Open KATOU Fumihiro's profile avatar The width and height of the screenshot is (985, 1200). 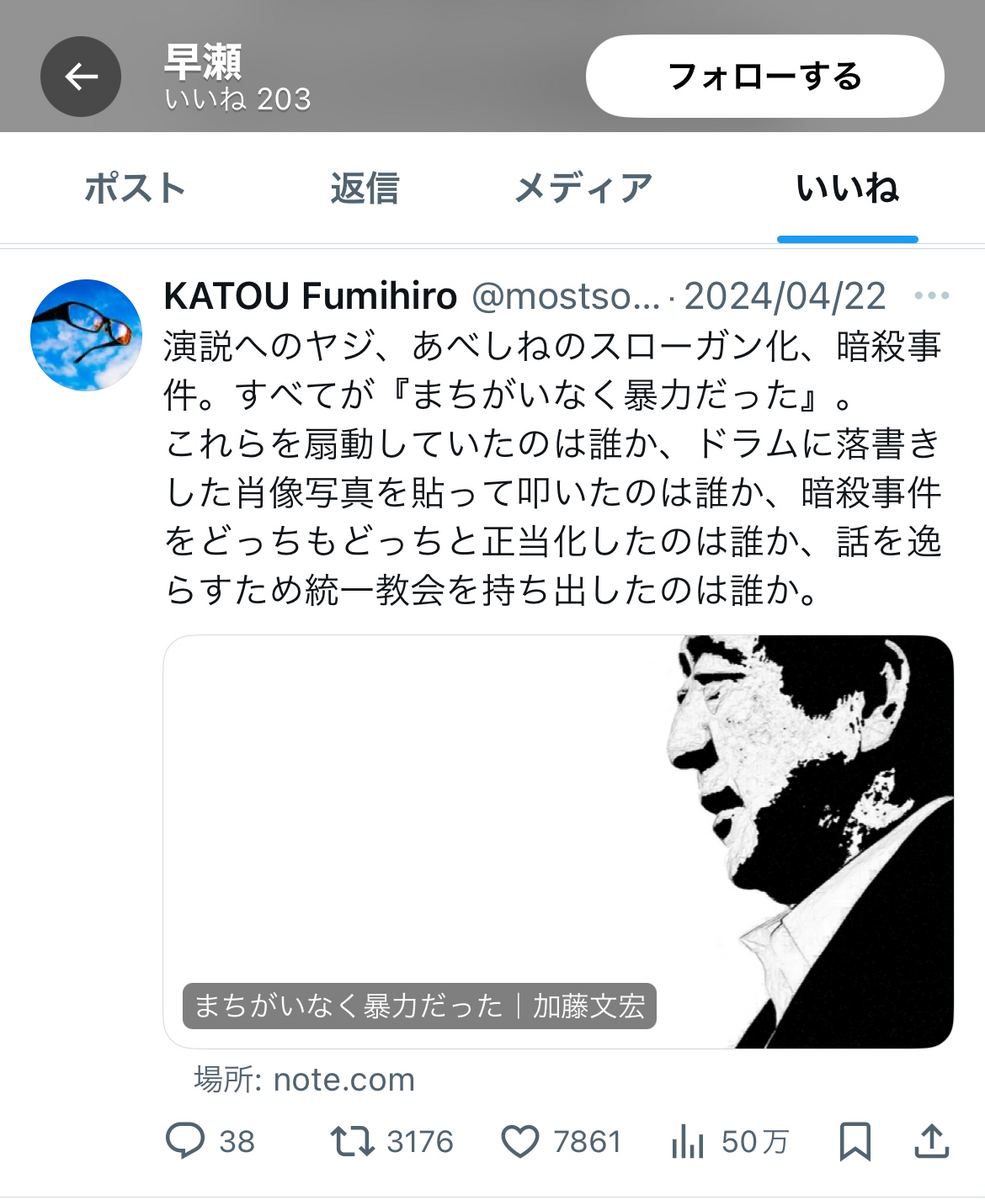[86, 334]
